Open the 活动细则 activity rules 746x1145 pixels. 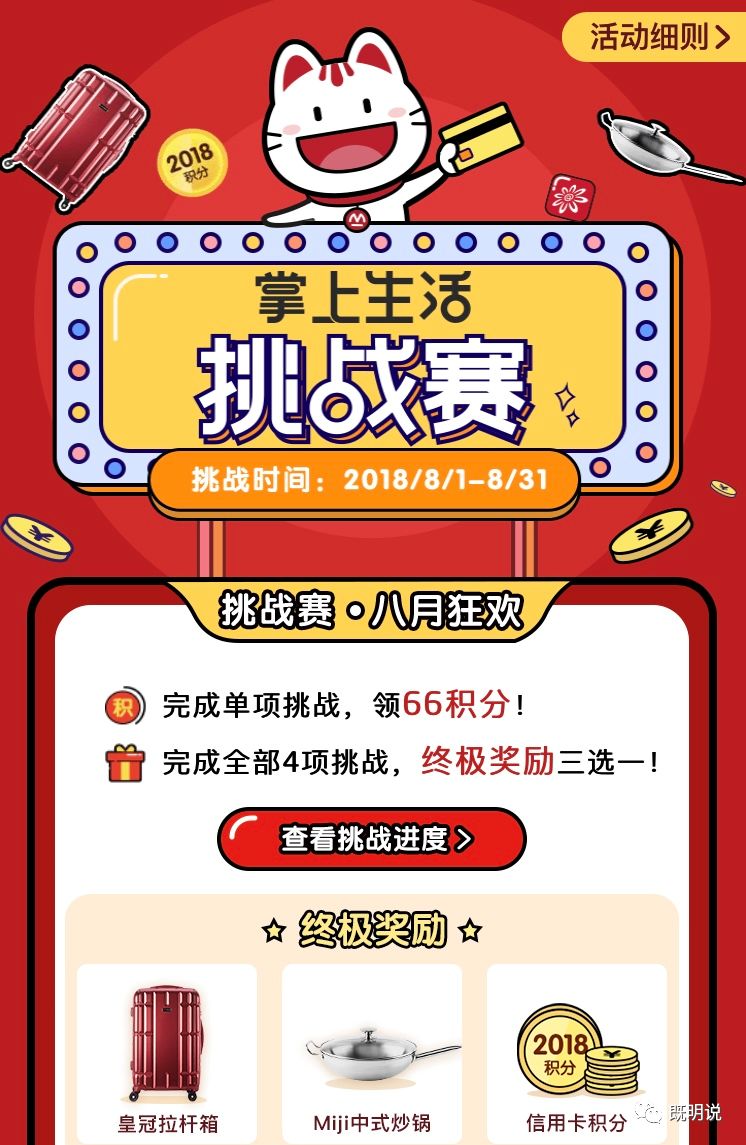(658, 37)
